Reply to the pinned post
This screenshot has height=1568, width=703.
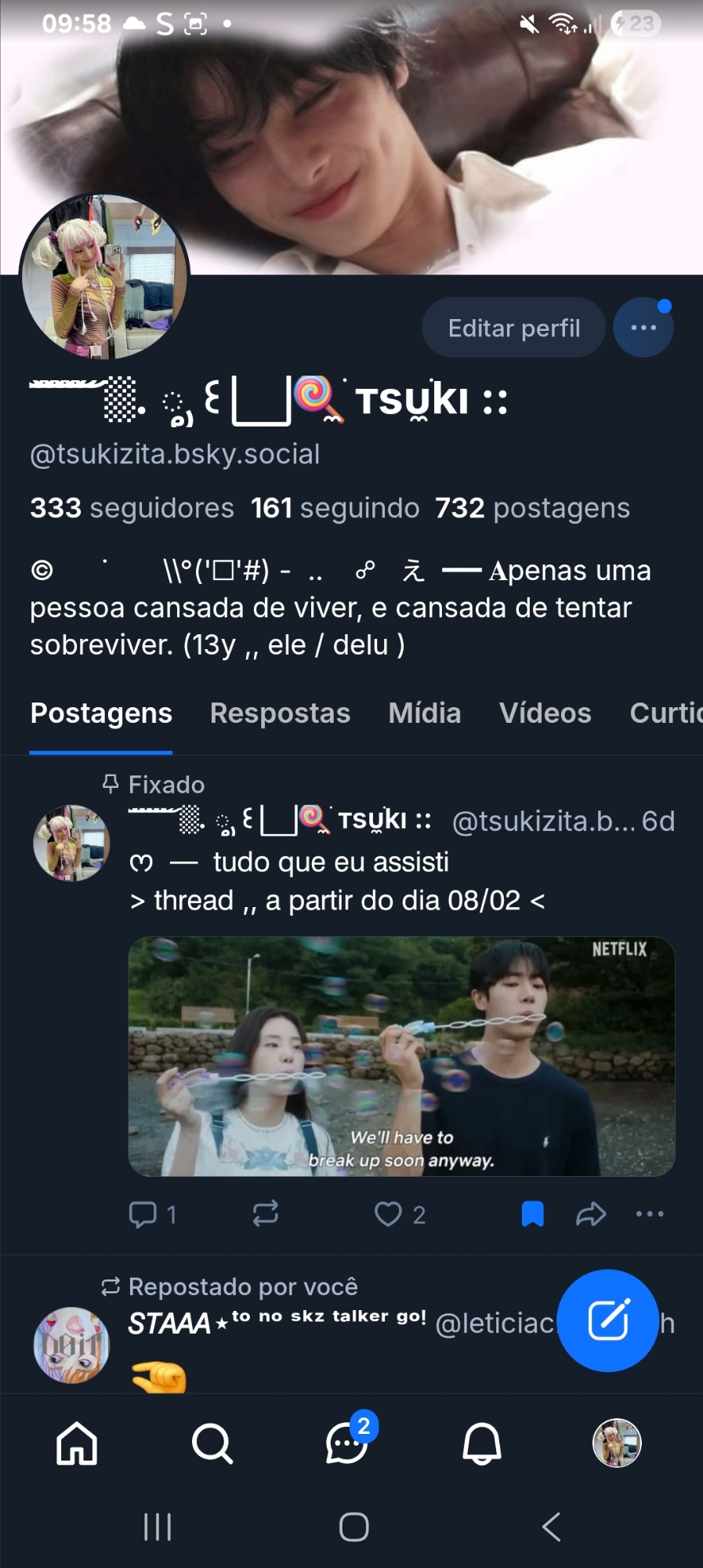tap(143, 1214)
